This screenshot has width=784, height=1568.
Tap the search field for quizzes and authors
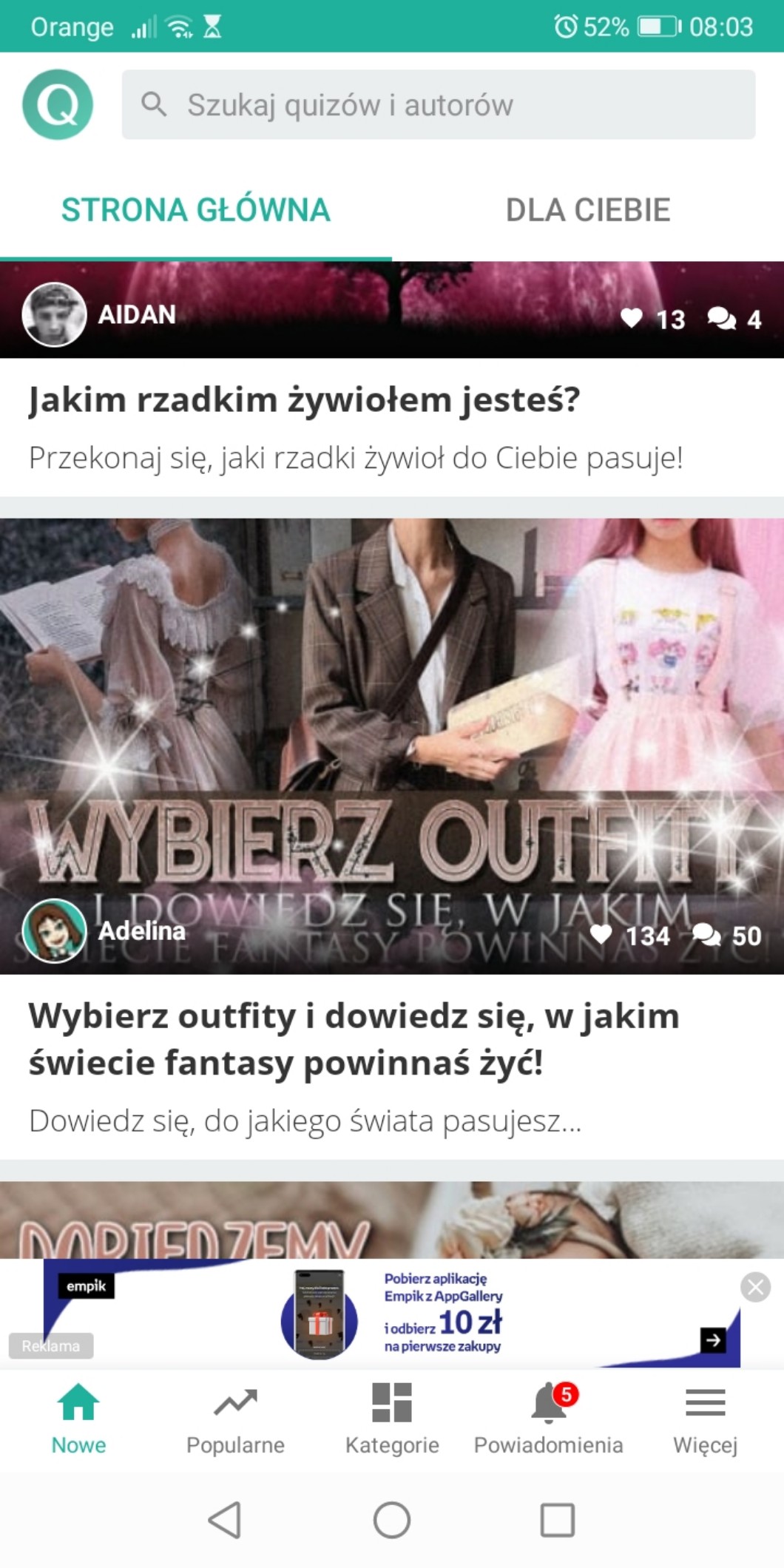pos(438,105)
